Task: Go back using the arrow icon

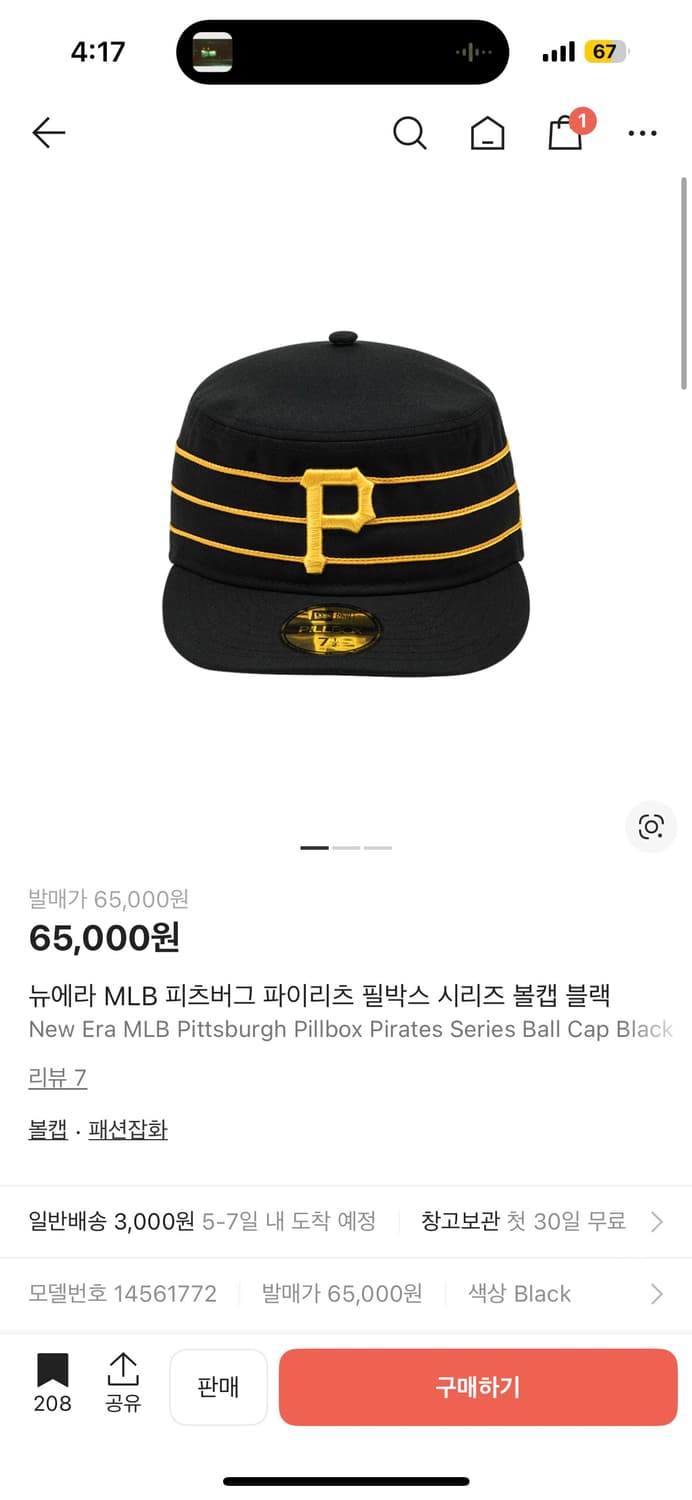Action: [48, 132]
